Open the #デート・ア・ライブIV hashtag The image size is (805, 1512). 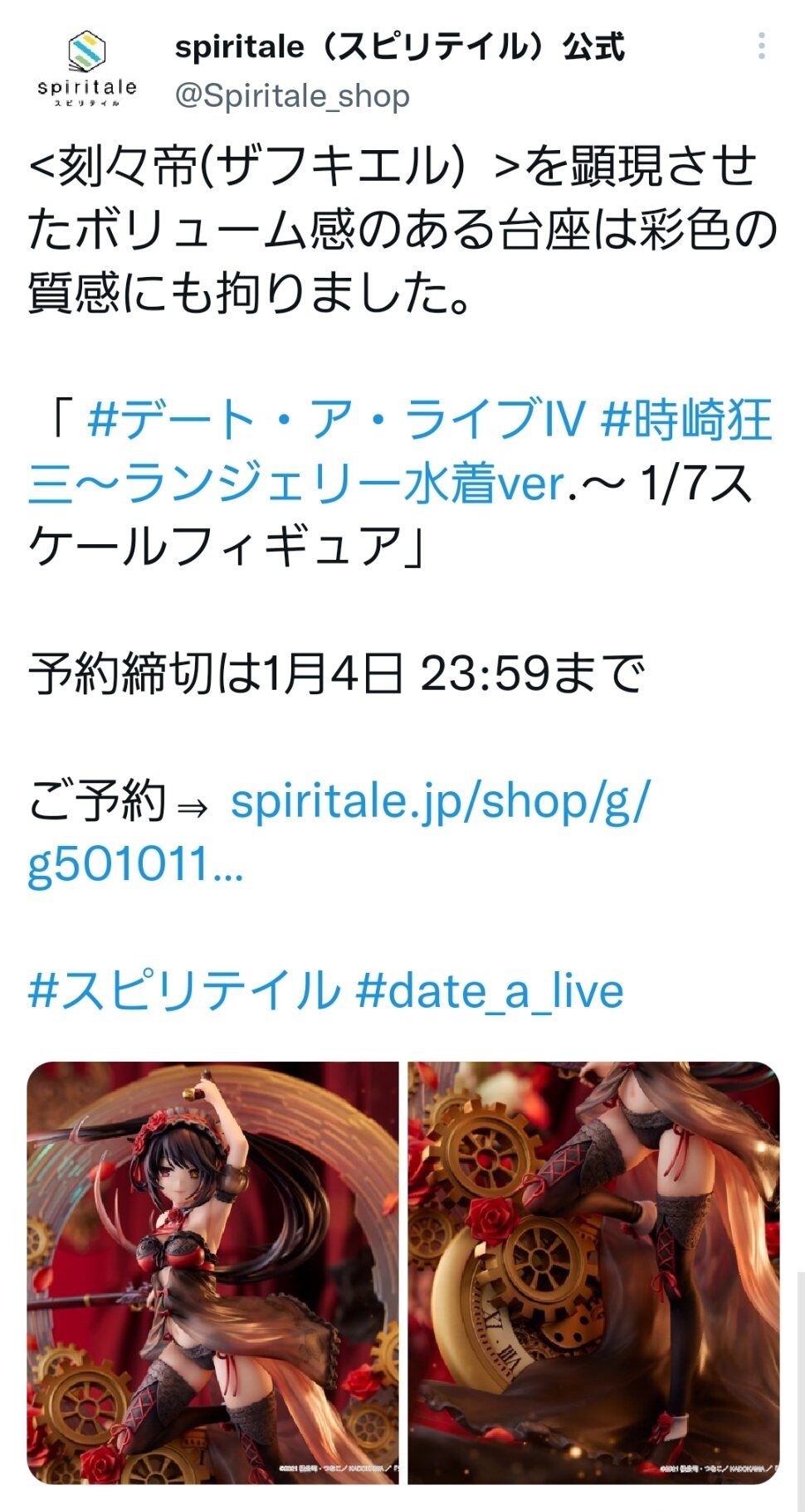pyautogui.click(x=336, y=419)
